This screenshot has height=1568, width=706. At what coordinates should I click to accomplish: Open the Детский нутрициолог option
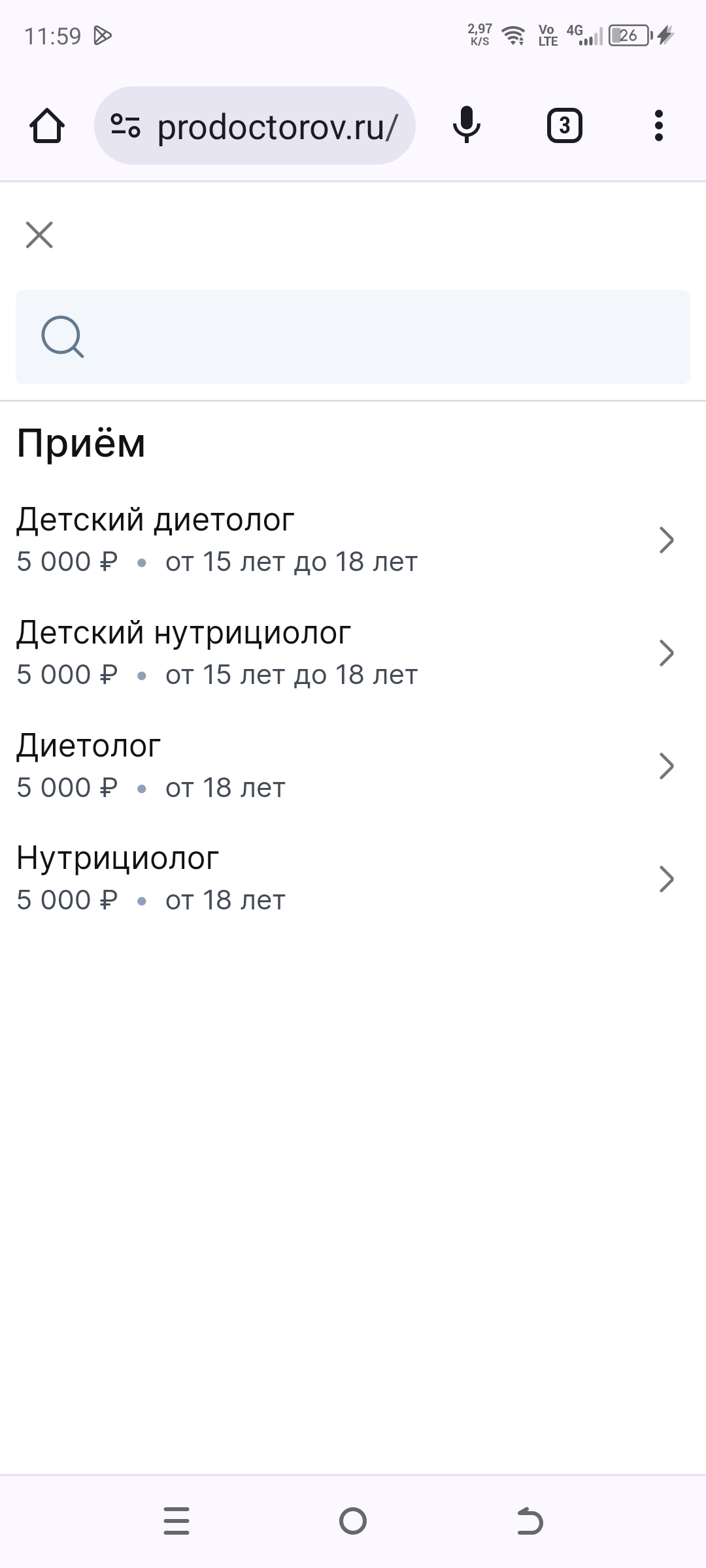(x=345, y=653)
